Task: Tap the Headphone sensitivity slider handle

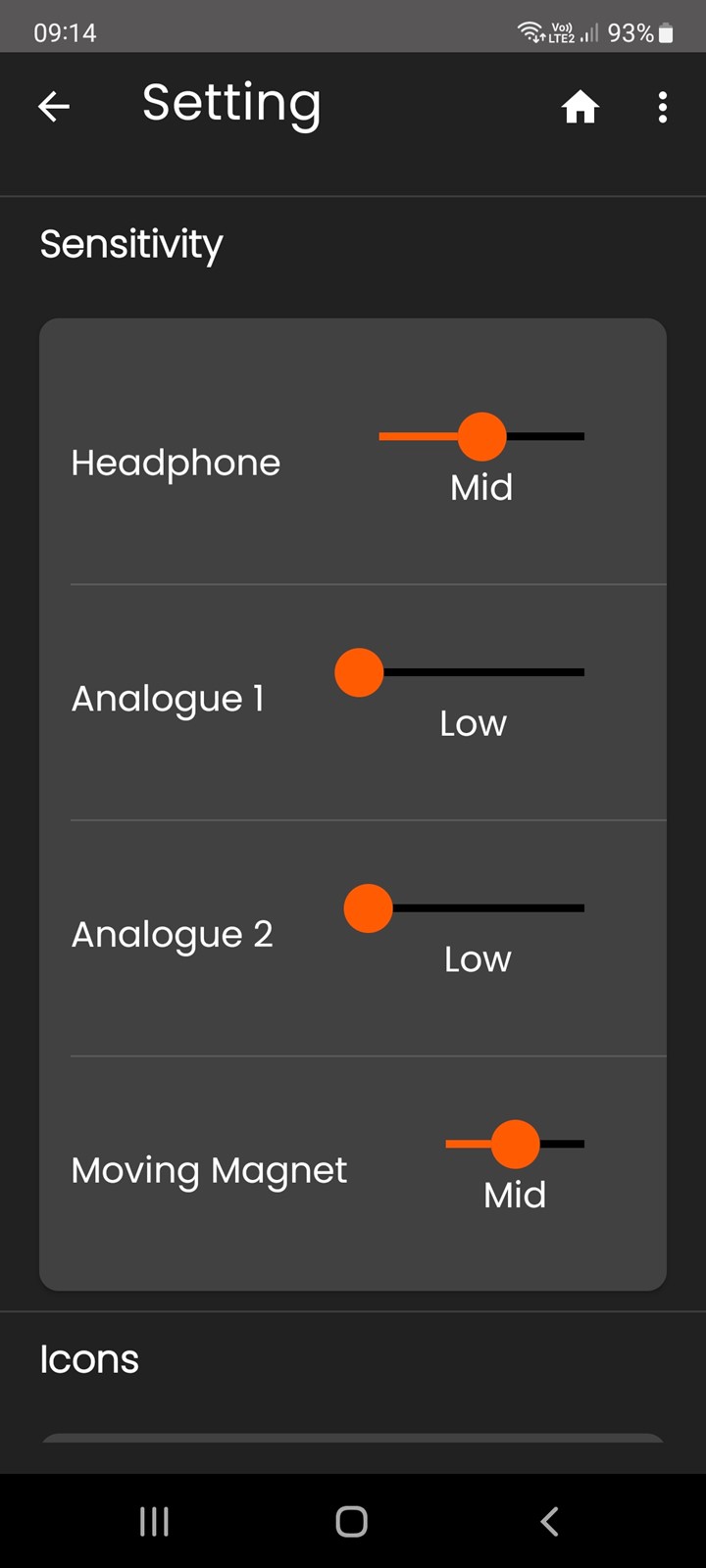Action: (481, 436)
